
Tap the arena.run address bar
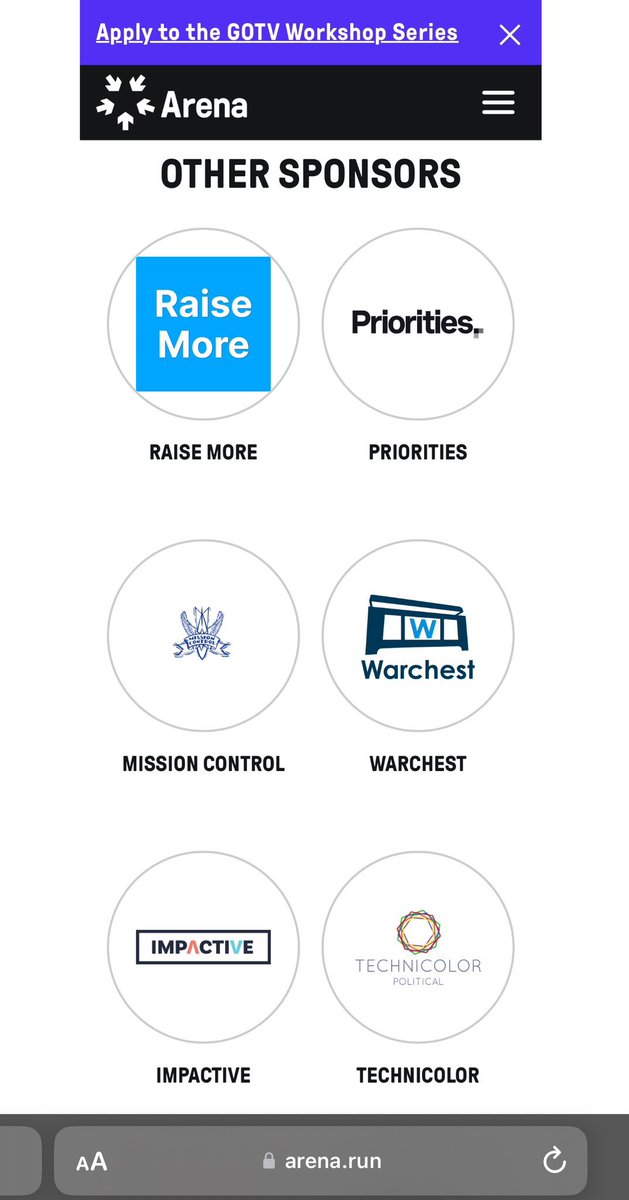click(321, 1162)
